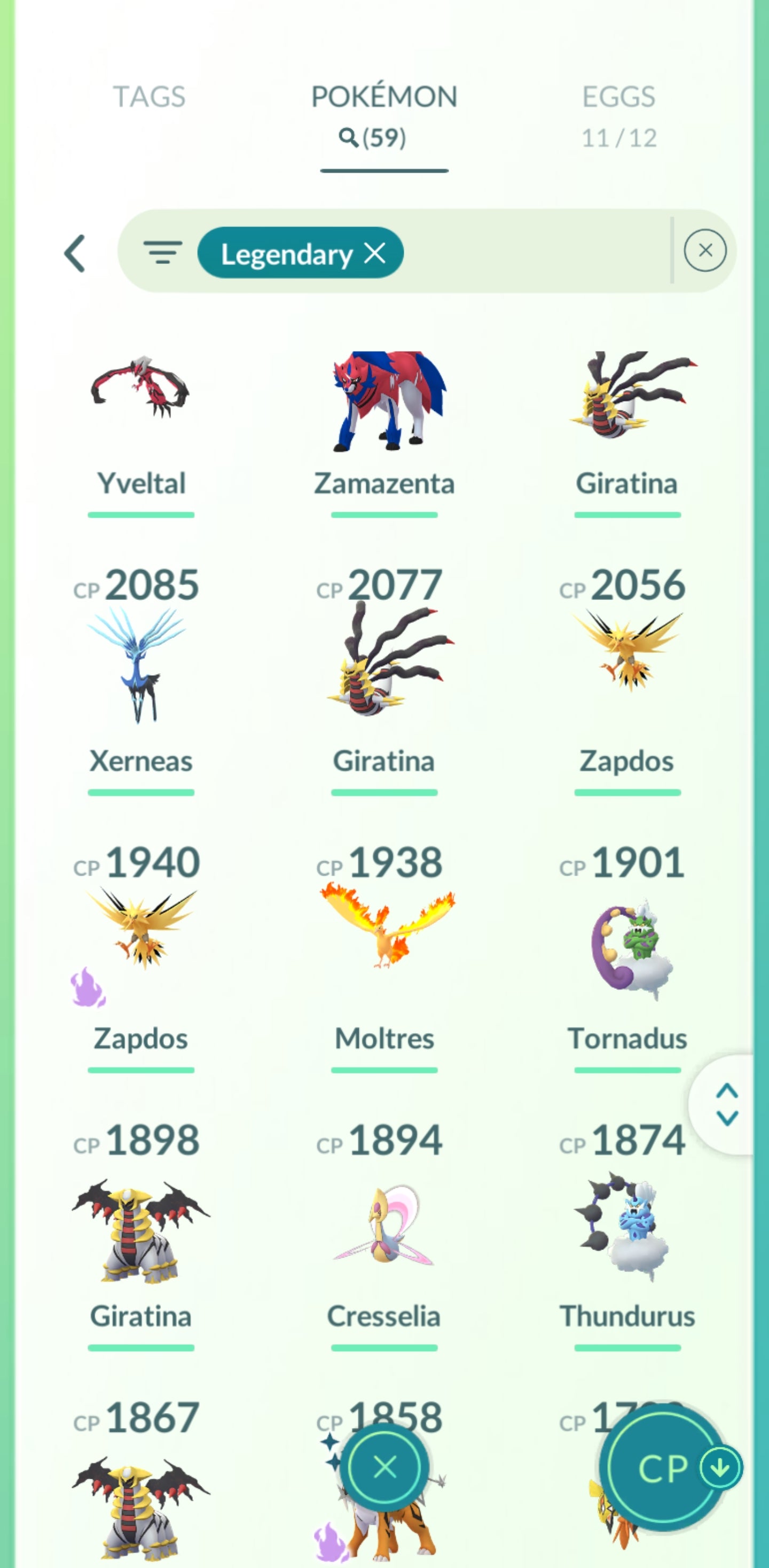Clear the search field
This screenshot has width=769, height=1568.
pyautogui.click(x=704, y=250)
